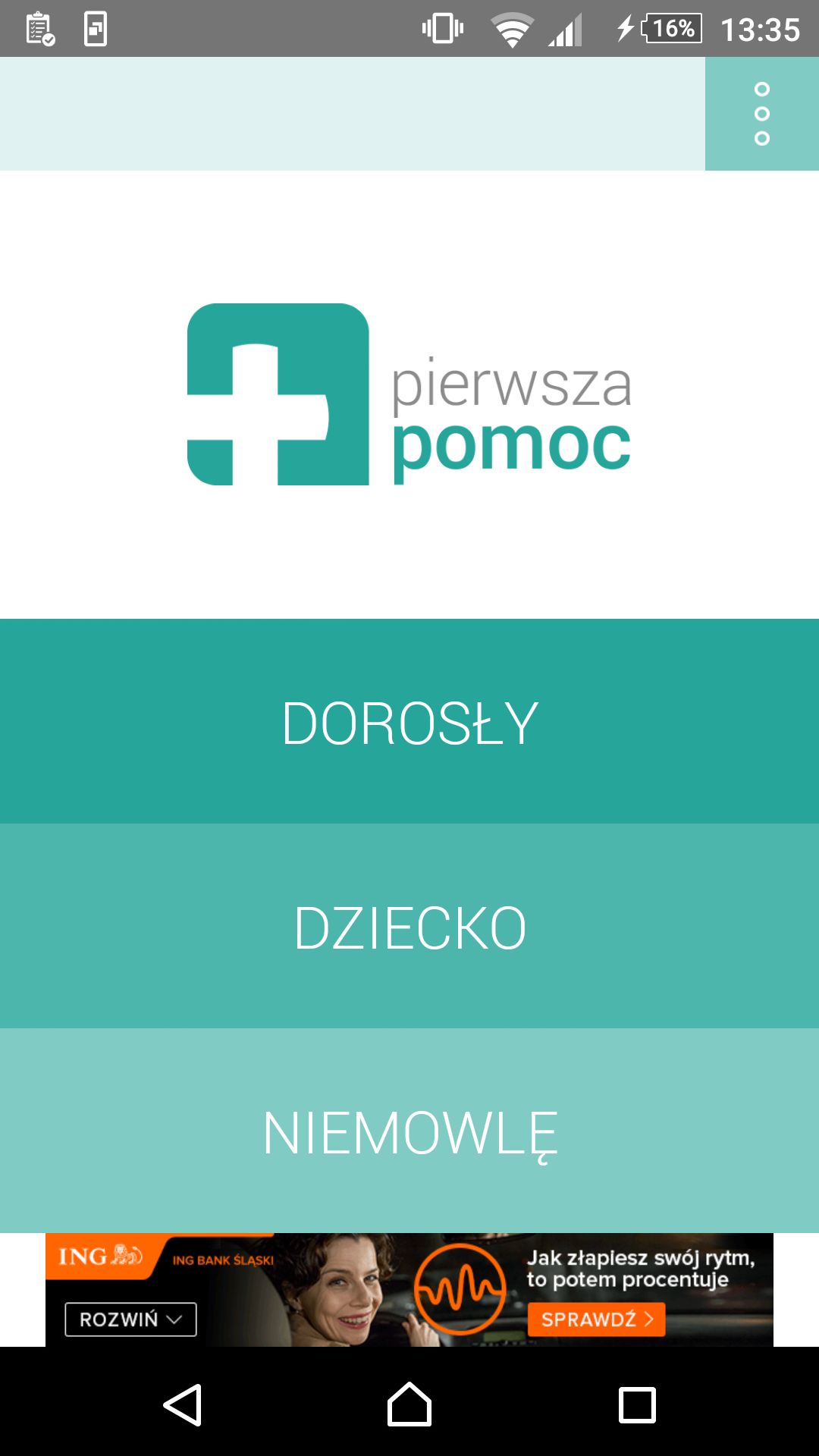The height and width of the screenshot is (1456, 819).
Task: Open the three-dot overflow menu
Action: pos(762,114)
